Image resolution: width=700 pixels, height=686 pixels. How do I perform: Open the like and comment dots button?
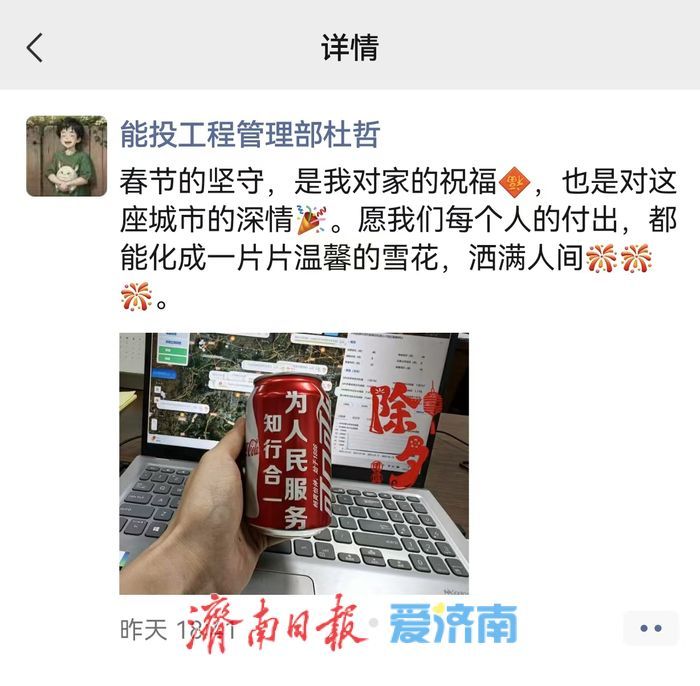coord(650,628)
